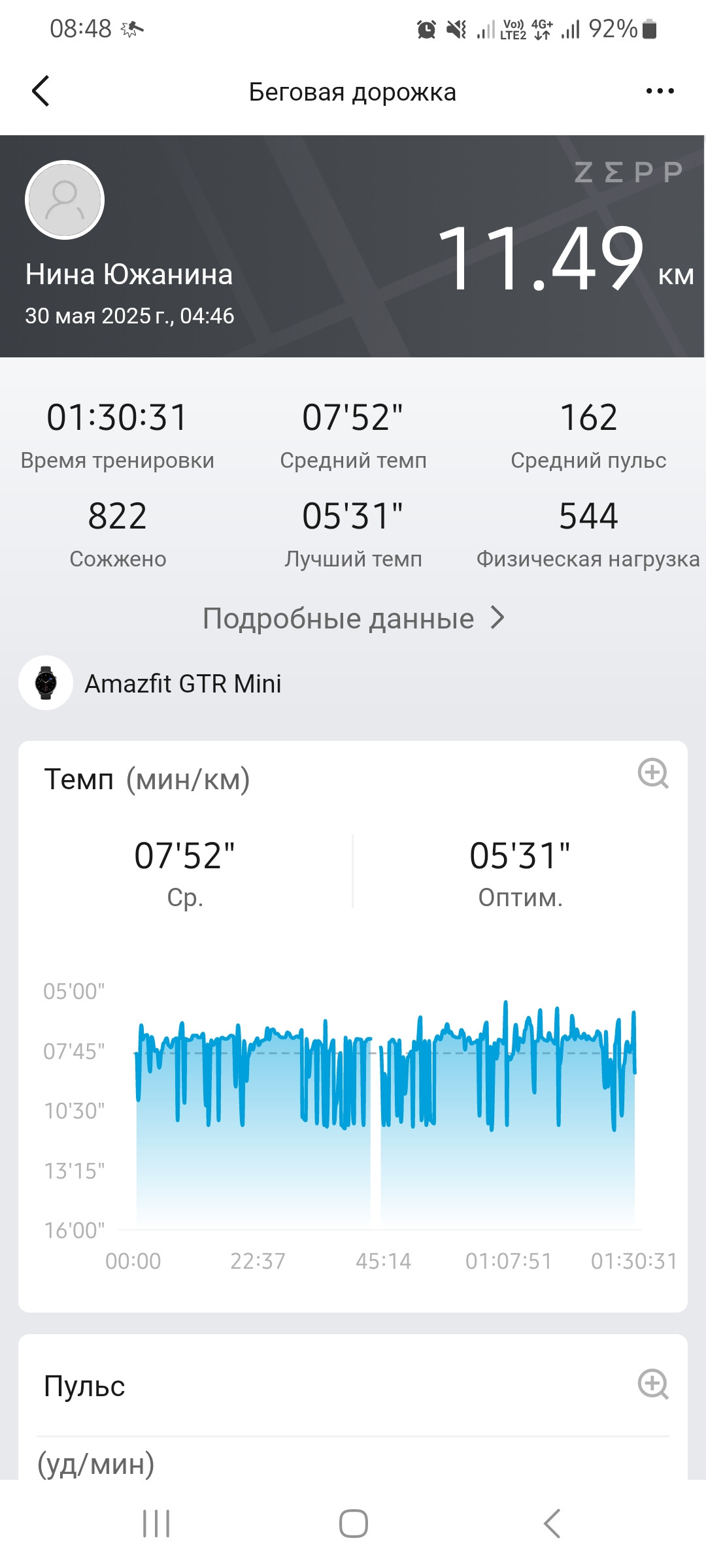Open Подробные данные detailed data

pos(353,618)
